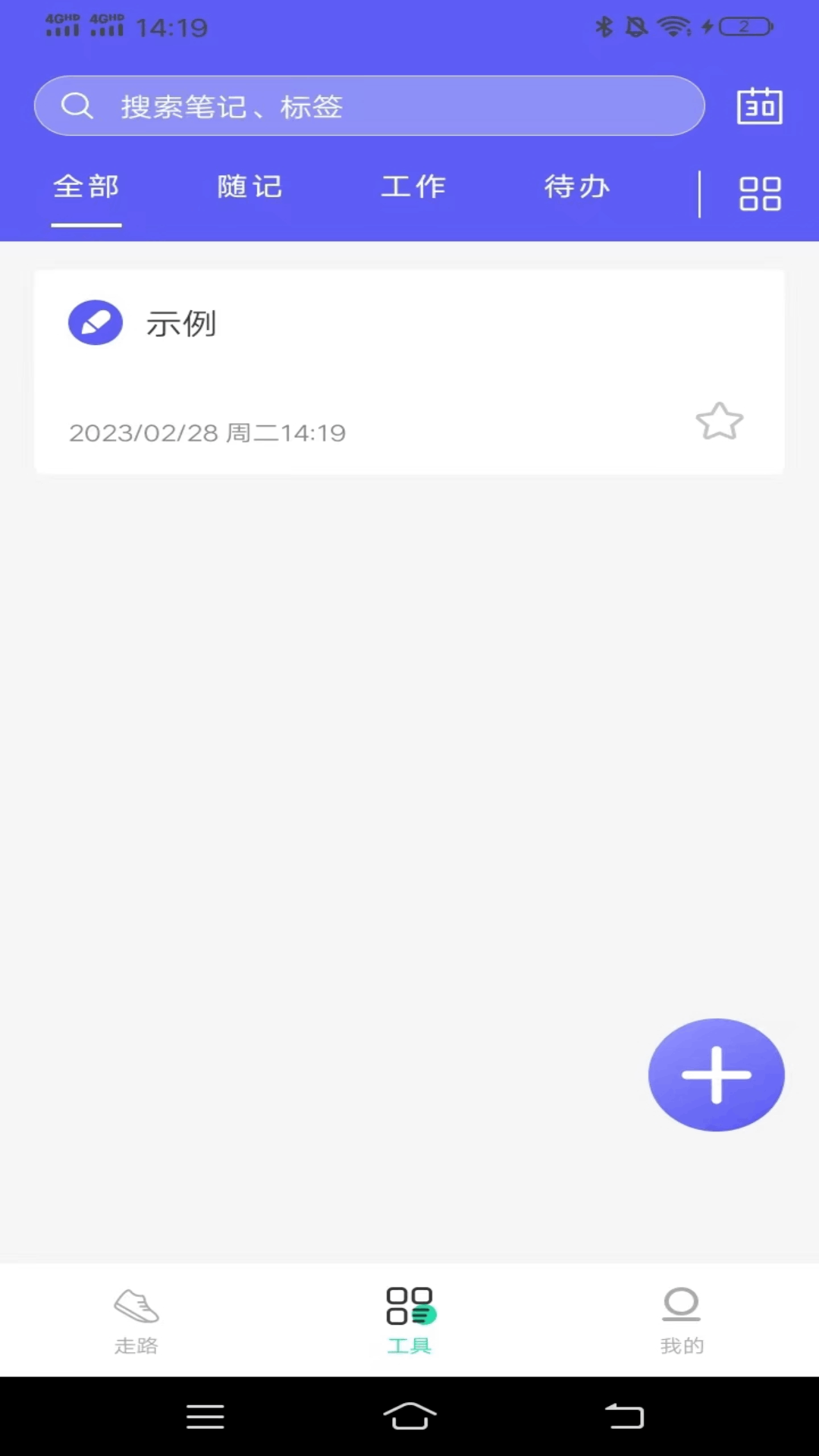Go to the 走路 bottom tab

click(x=136, y=1320)
